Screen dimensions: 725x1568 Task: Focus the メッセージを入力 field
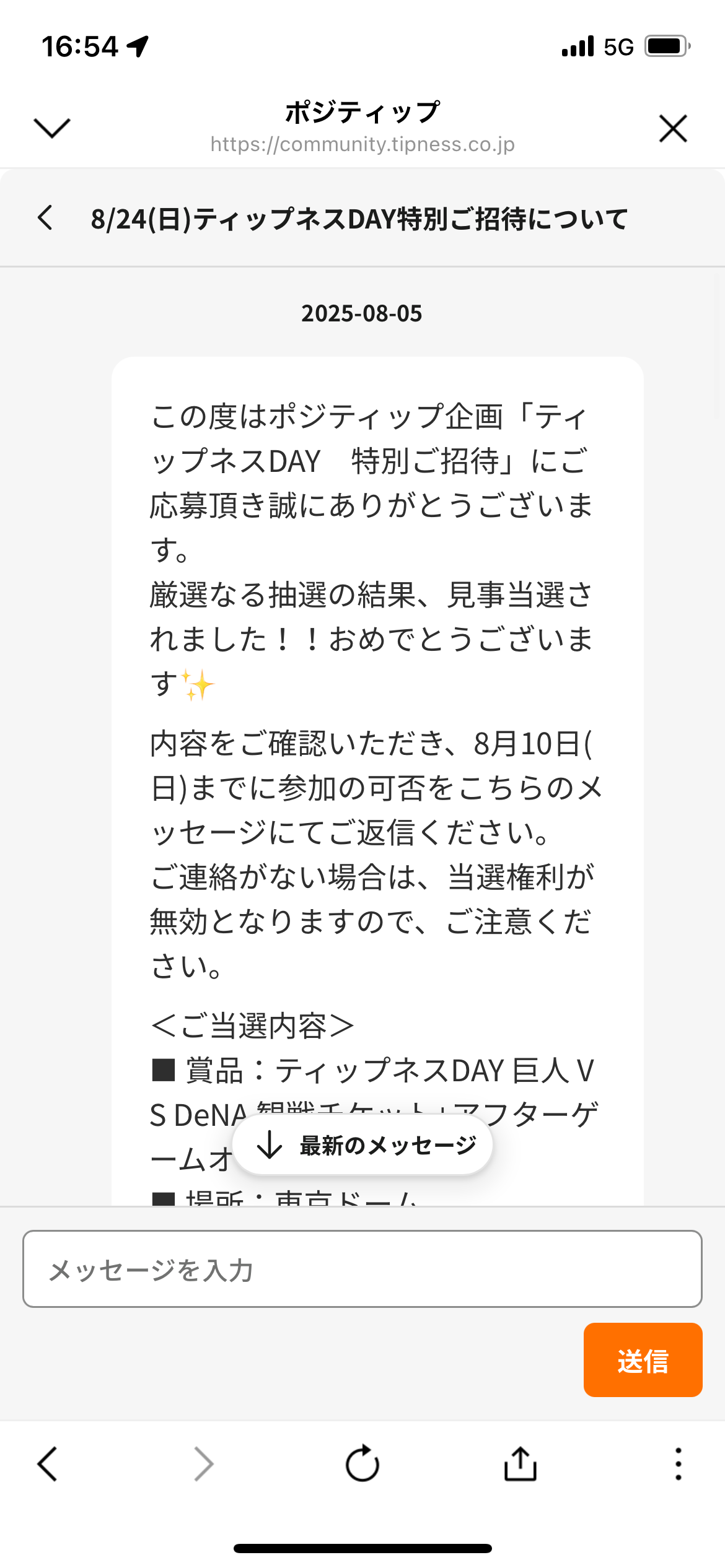[362, 1269]
